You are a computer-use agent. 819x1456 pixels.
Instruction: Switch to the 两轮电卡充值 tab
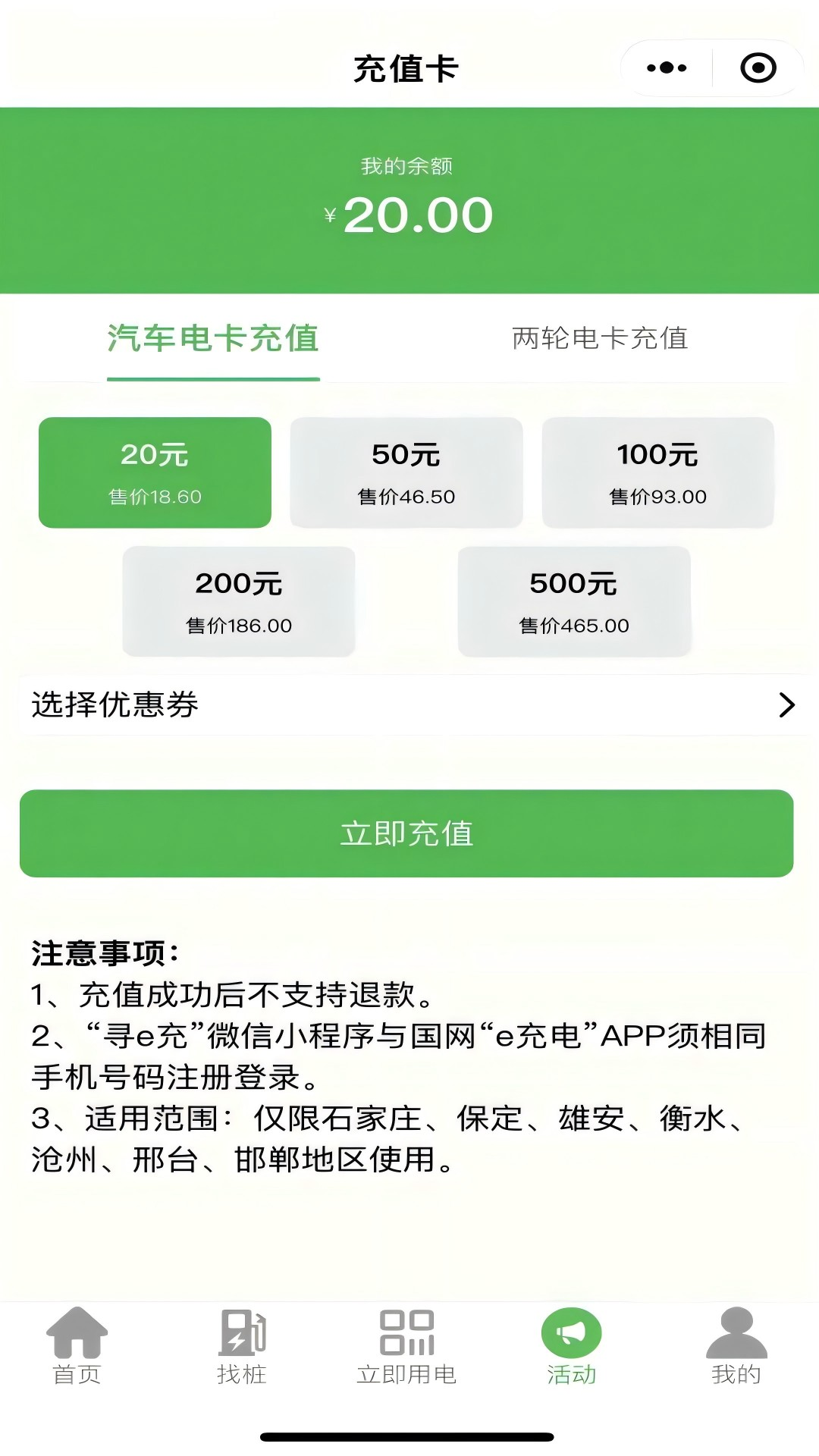[600, 338]
